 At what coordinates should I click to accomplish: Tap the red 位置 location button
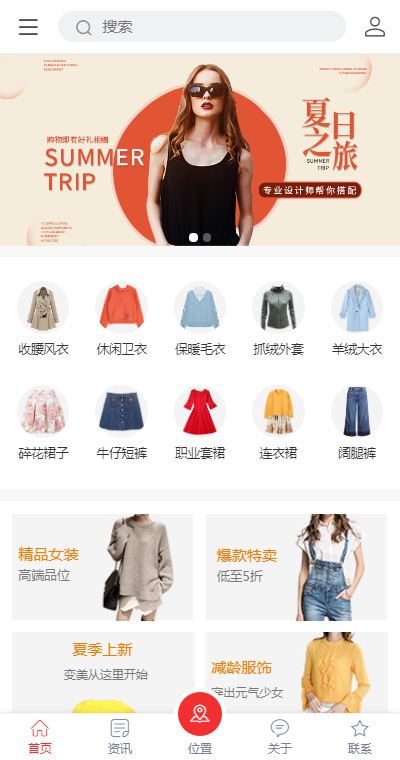click(200, 714)
